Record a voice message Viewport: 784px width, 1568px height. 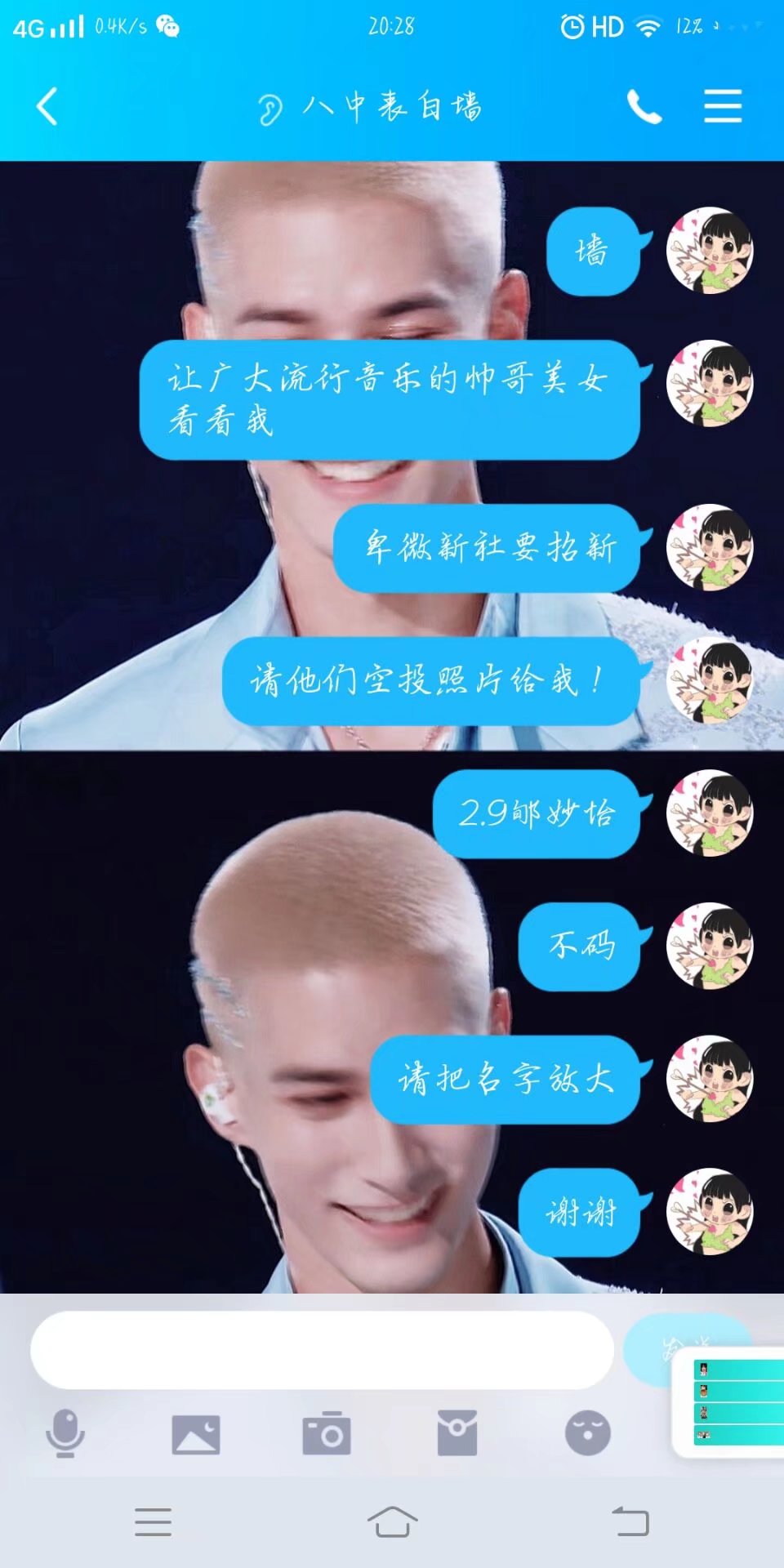click(x=65, y=1434)
